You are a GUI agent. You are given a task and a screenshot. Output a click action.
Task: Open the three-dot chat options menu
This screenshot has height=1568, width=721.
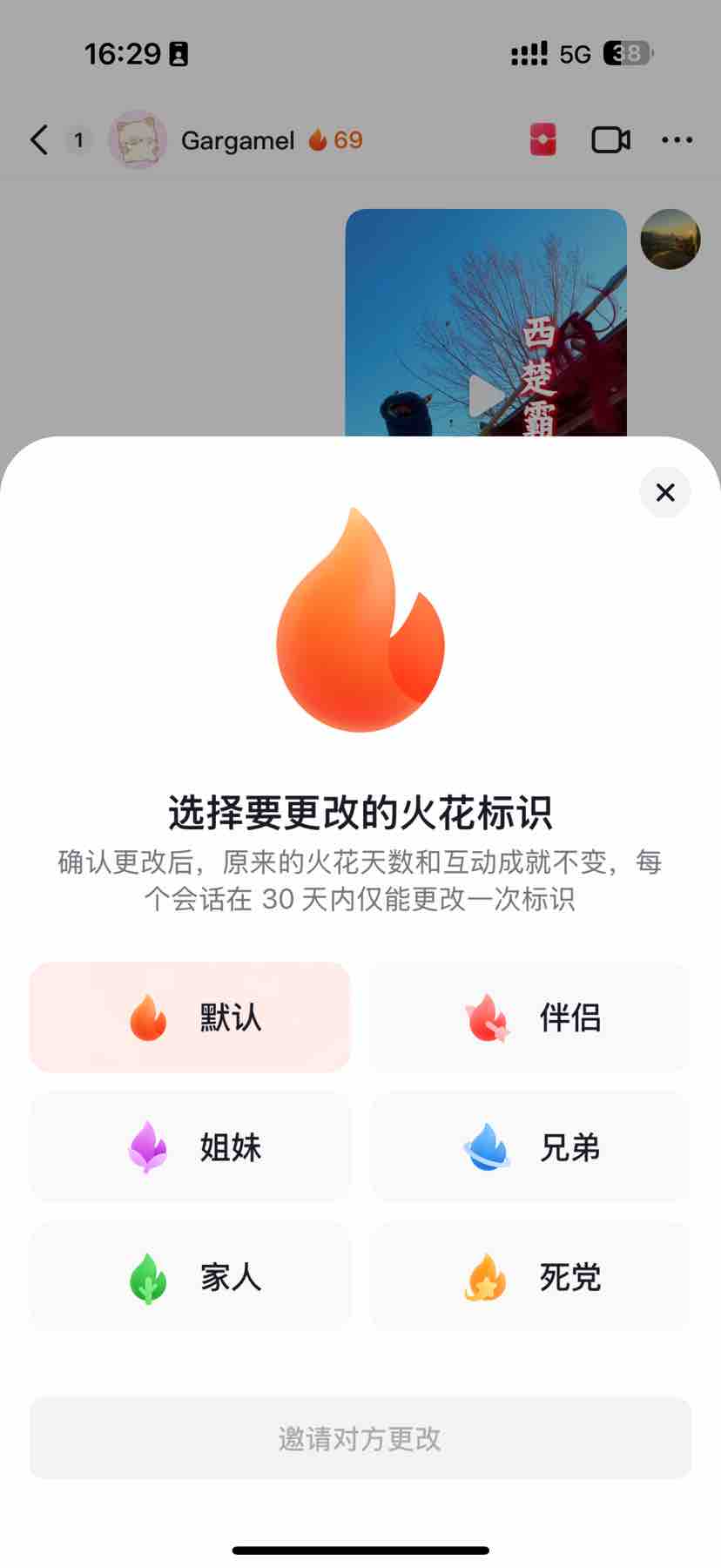pos(677,140)
